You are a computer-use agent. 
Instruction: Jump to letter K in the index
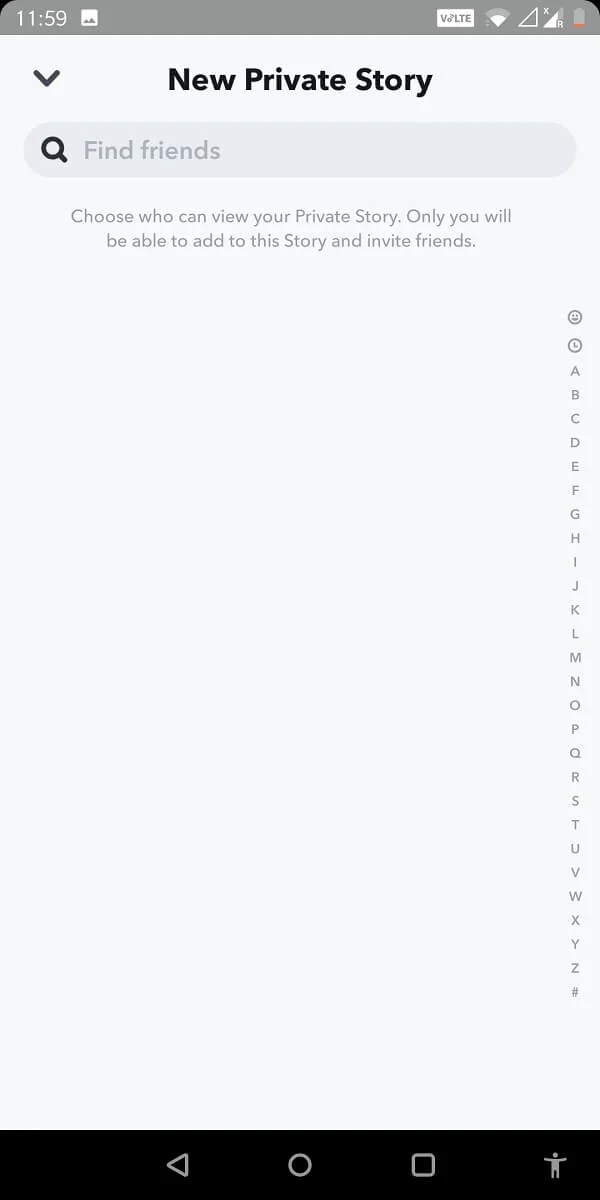pyautogui.click(x=575, y=610)
